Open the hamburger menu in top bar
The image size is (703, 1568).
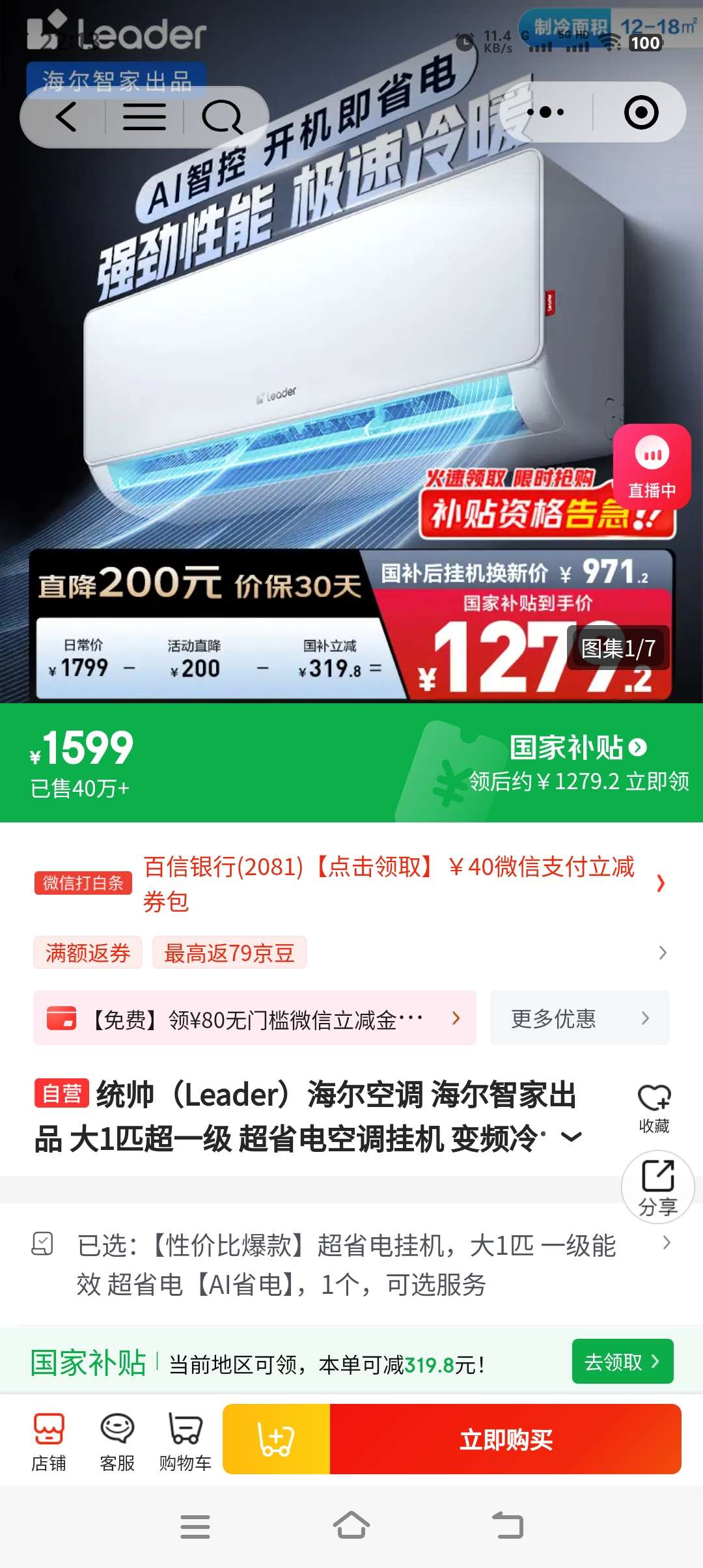[145, 117]
